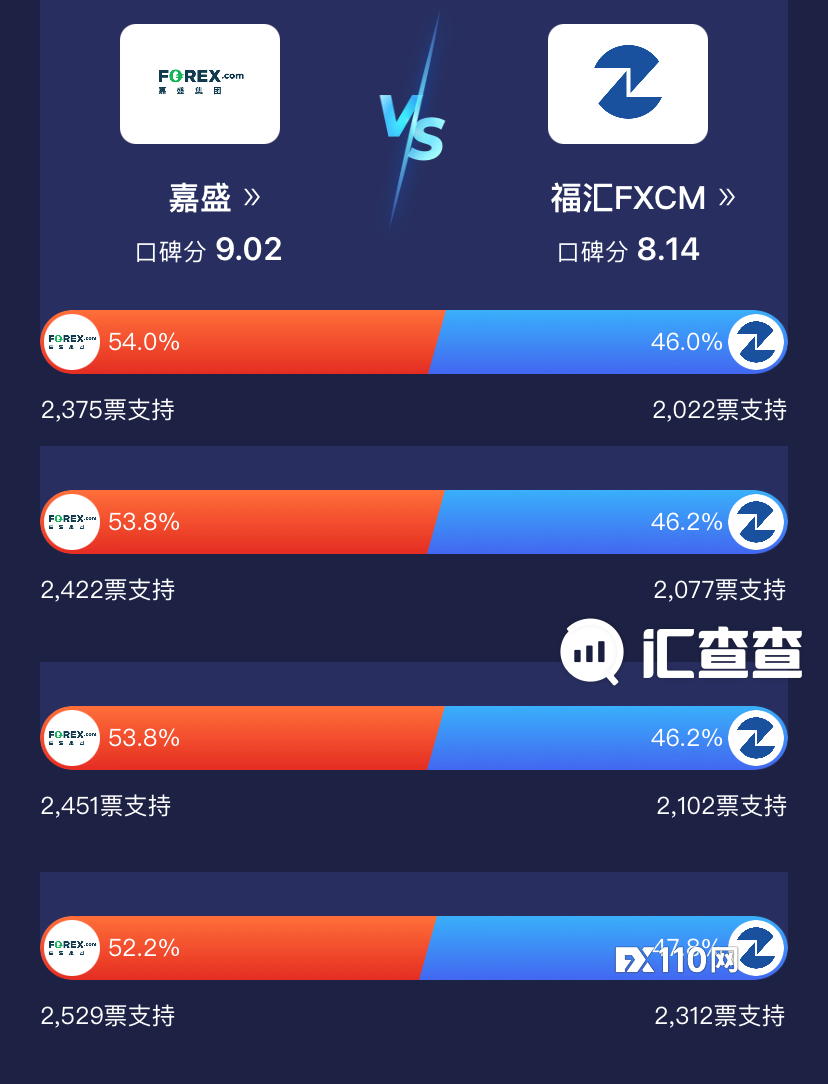Select the 2,022票支持 text
This screenshot has width=828, height=1084.
tap(719, 410)
